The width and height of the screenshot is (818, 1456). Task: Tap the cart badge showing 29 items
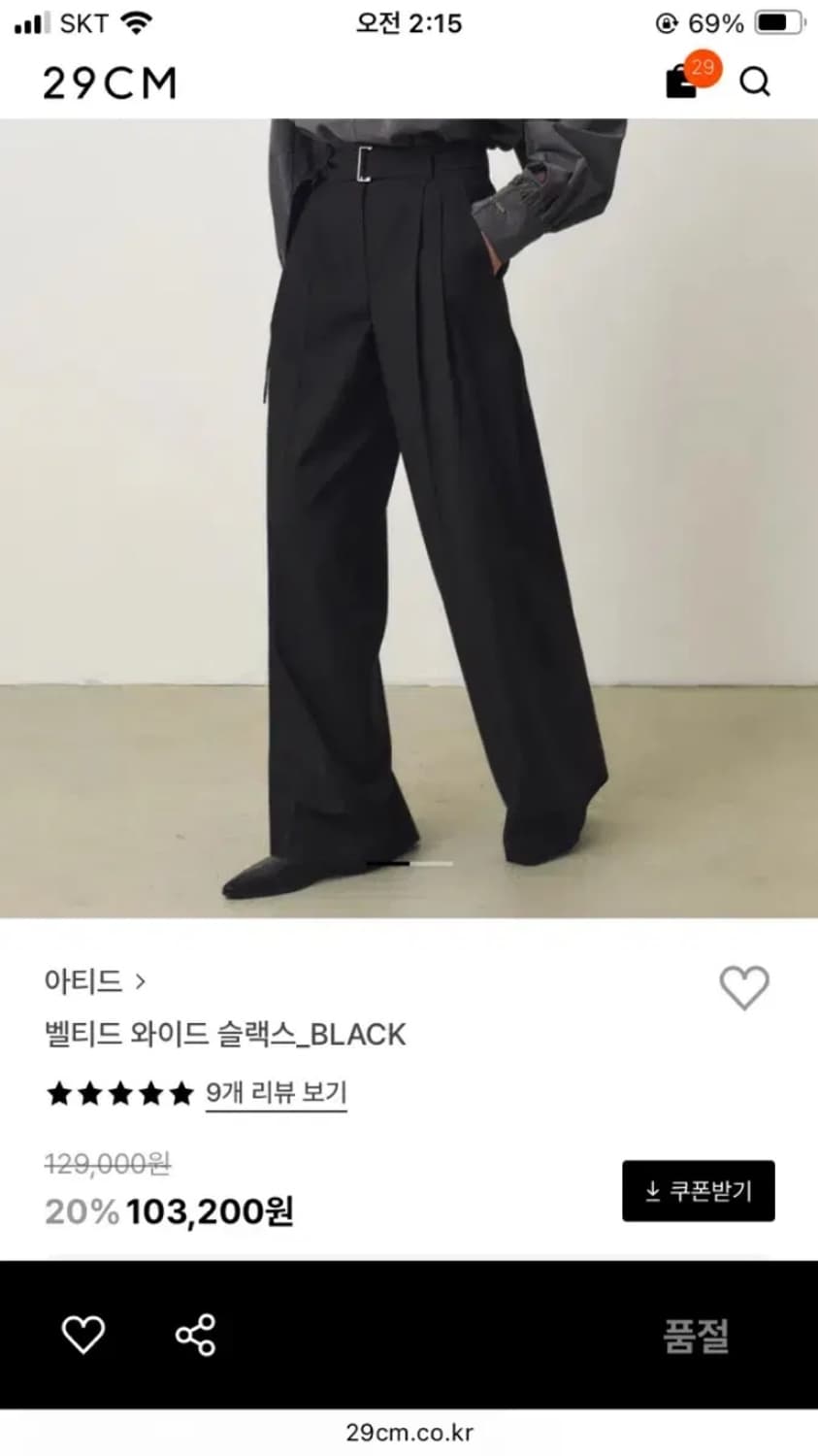point(703,68)
